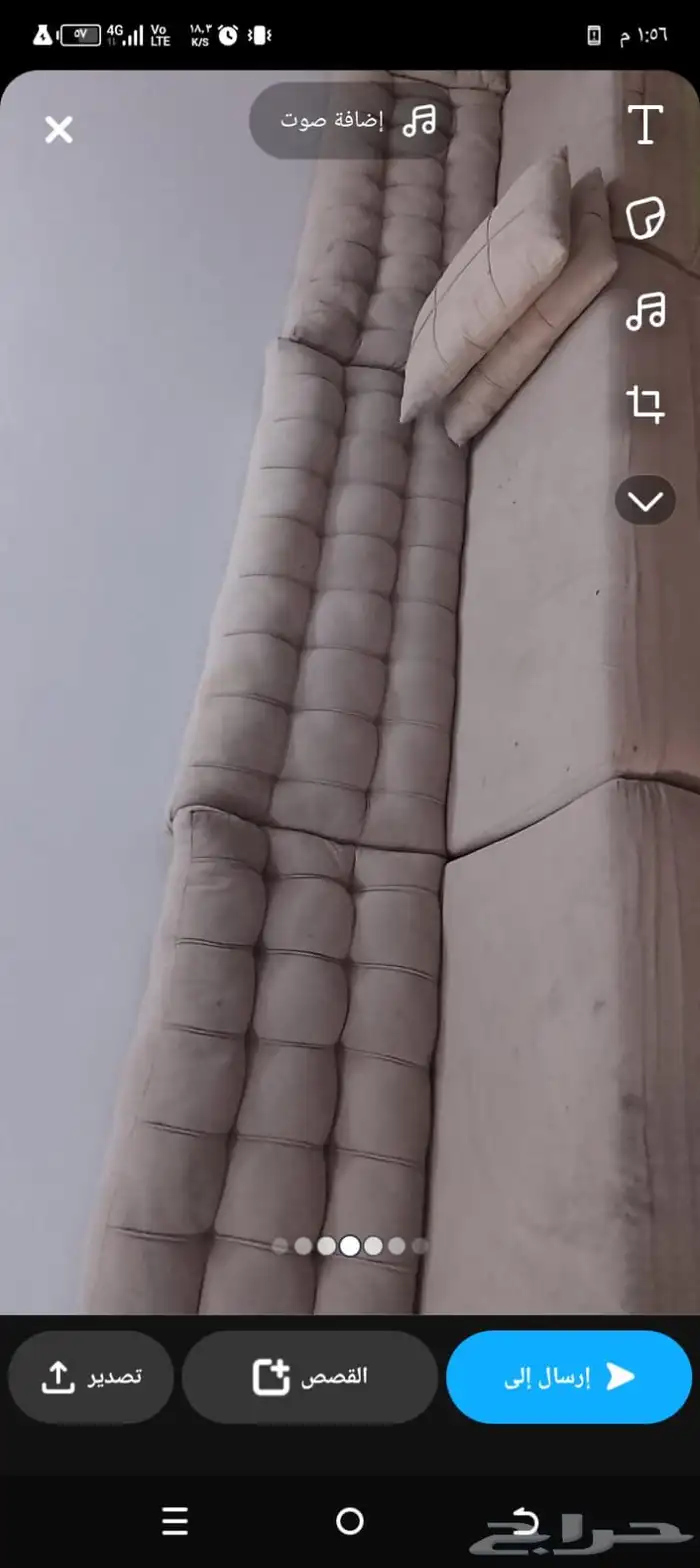Open the sticker picker

tap(645, 217)
